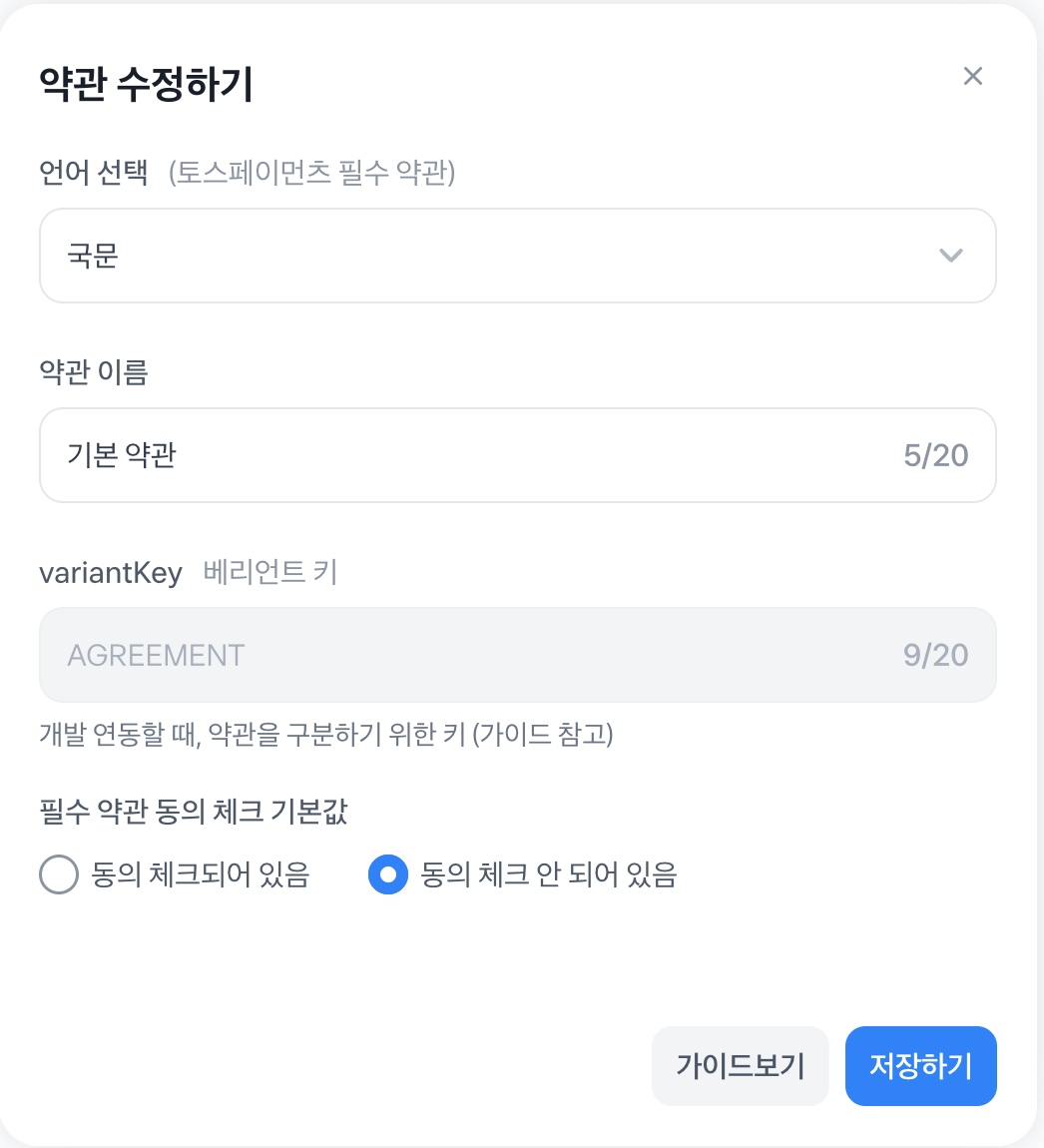Choose the 동의 체크 안 되어 있음 option
1044x1148 pixels.
[388, 875]
